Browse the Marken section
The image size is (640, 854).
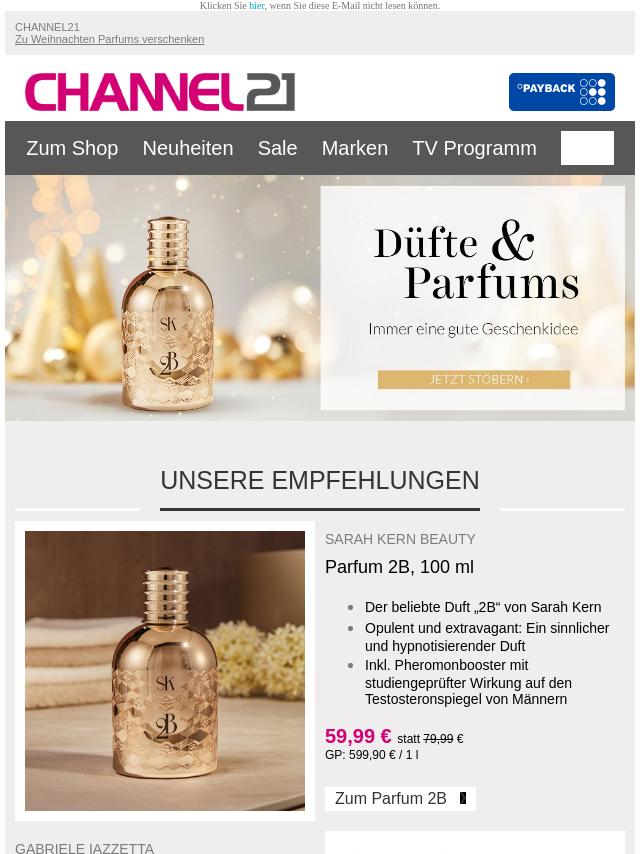point(354,148)
